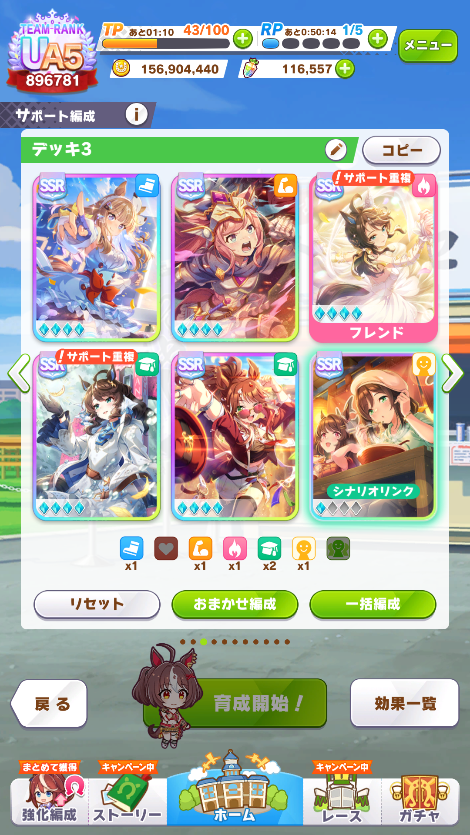Tap the コピー button
The image size is (470, 835).
coord(401,150)
